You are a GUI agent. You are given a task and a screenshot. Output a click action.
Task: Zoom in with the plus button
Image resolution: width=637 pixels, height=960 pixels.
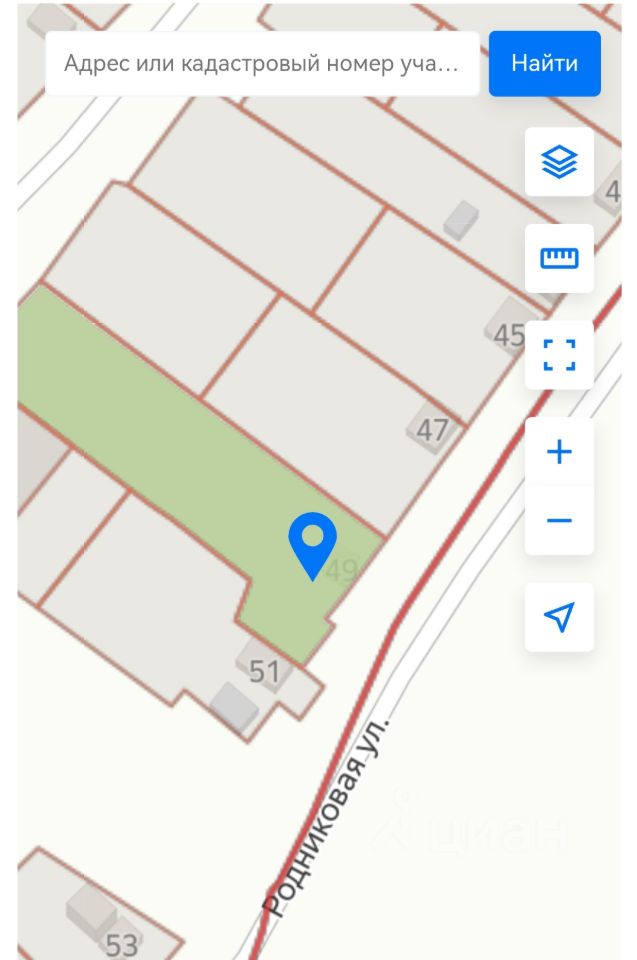click(x=559, y=452)
